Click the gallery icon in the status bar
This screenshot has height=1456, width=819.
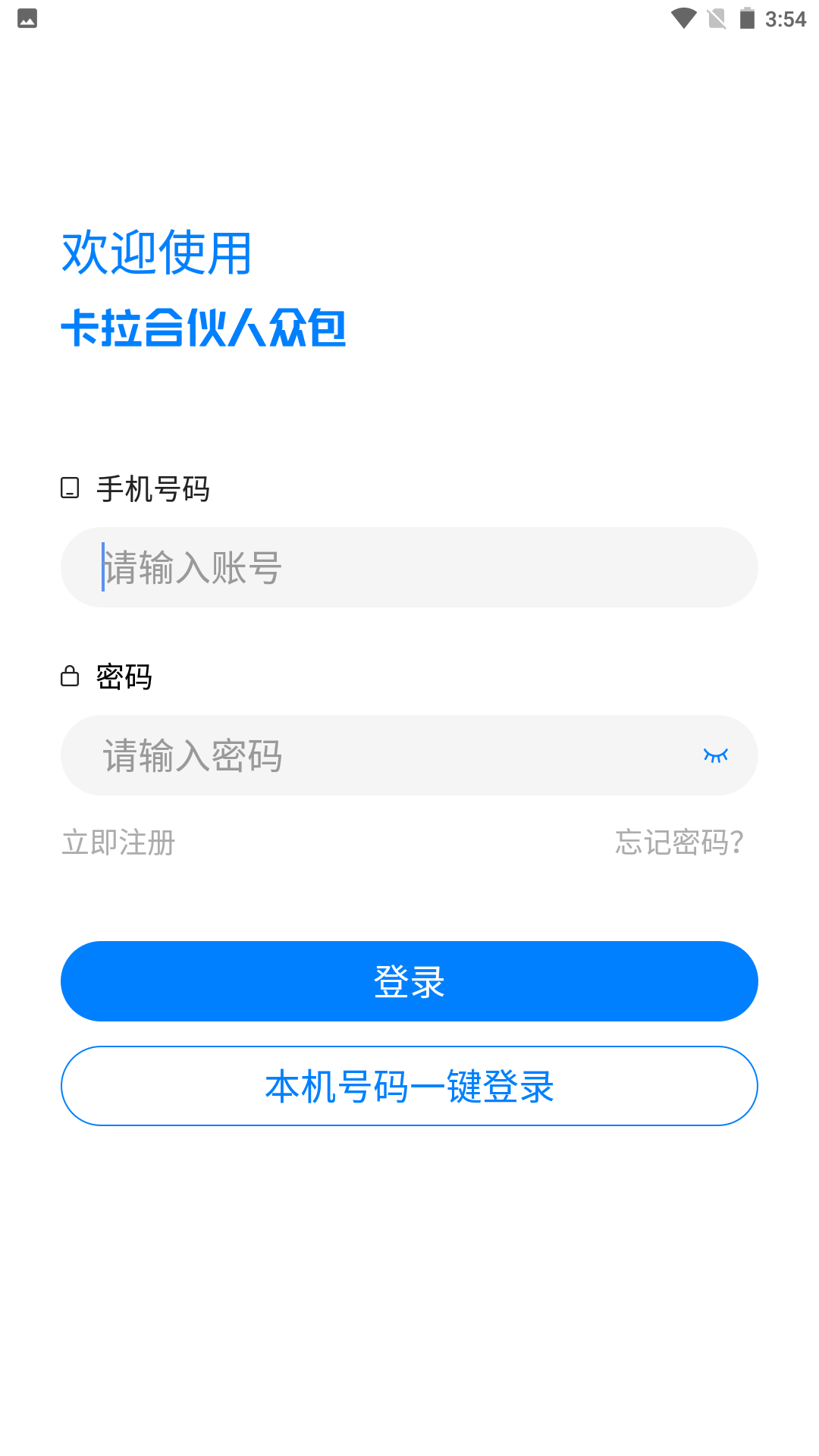pos(28,18)
